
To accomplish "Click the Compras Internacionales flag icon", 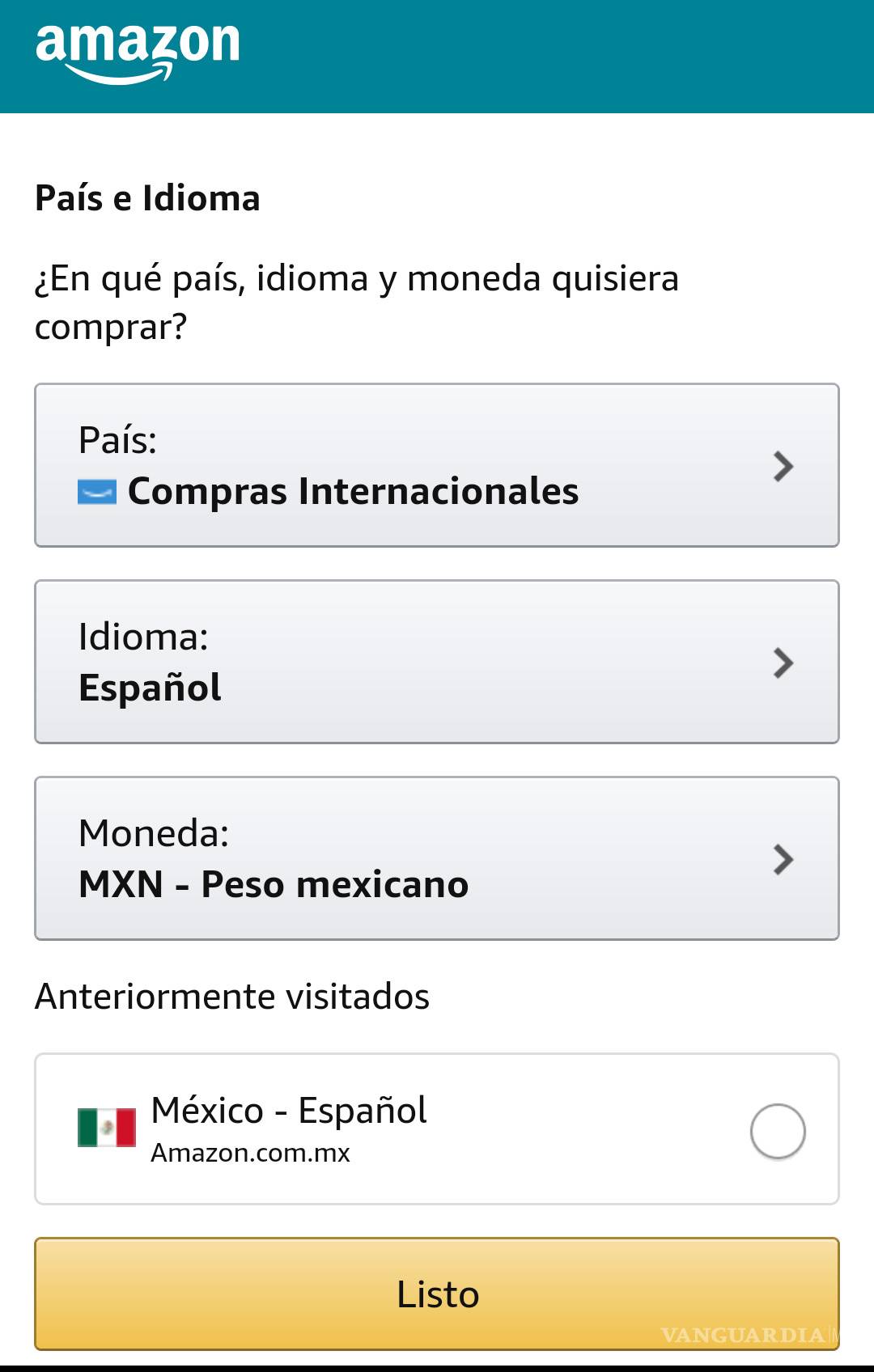I will 95,489.
